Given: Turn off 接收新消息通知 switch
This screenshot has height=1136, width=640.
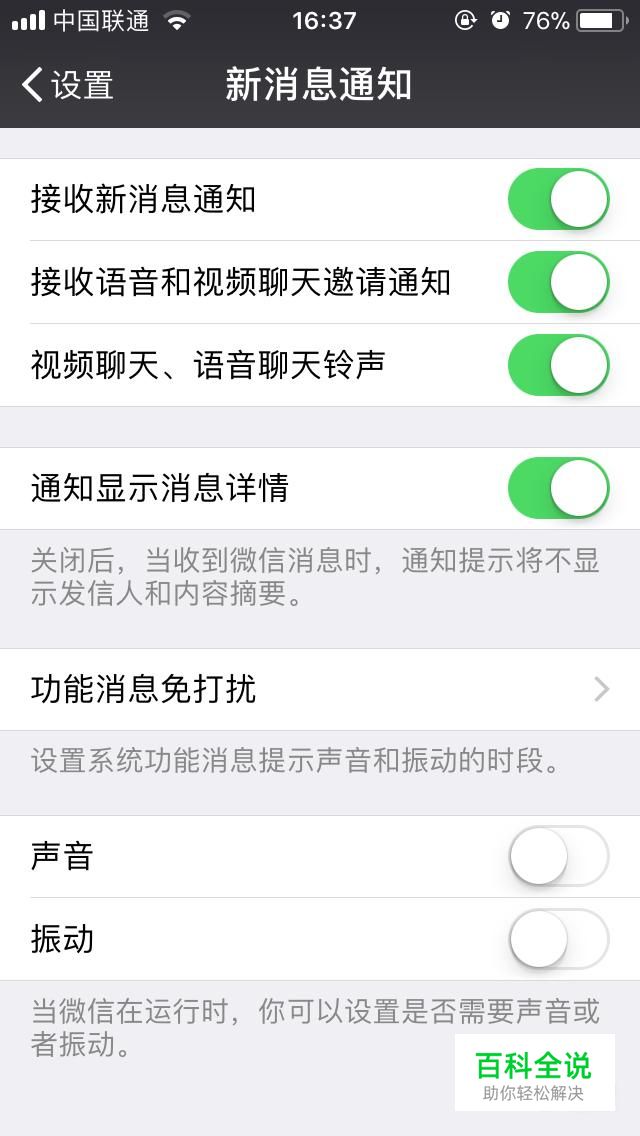Looking at the screenshot, I should (x=559, y=199).
